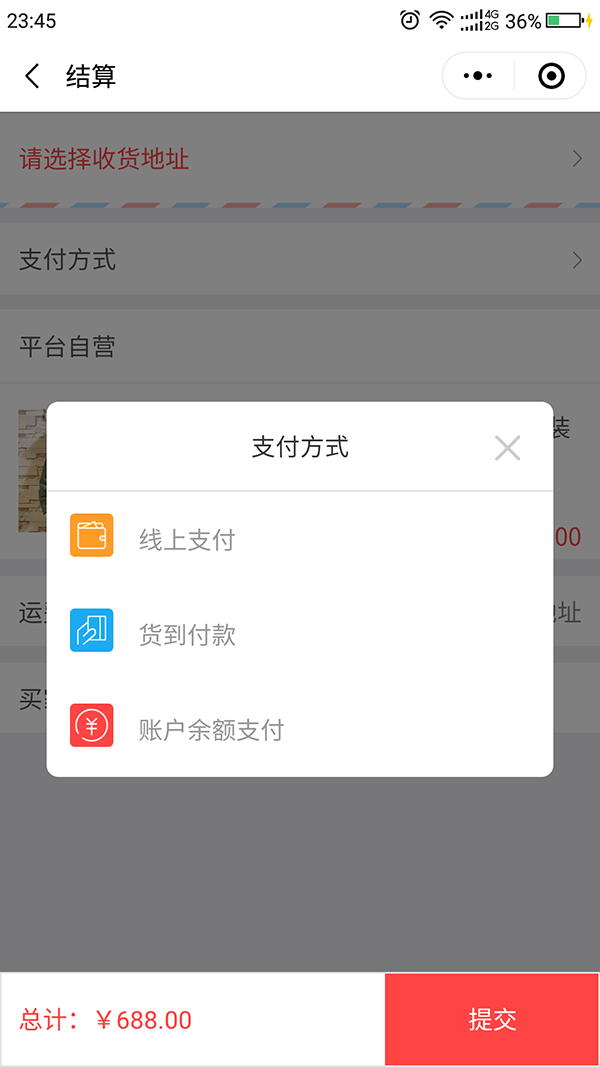
Task: Pick 账户余额支付 option
Action: pyautogui.click(x=210, y=729)
